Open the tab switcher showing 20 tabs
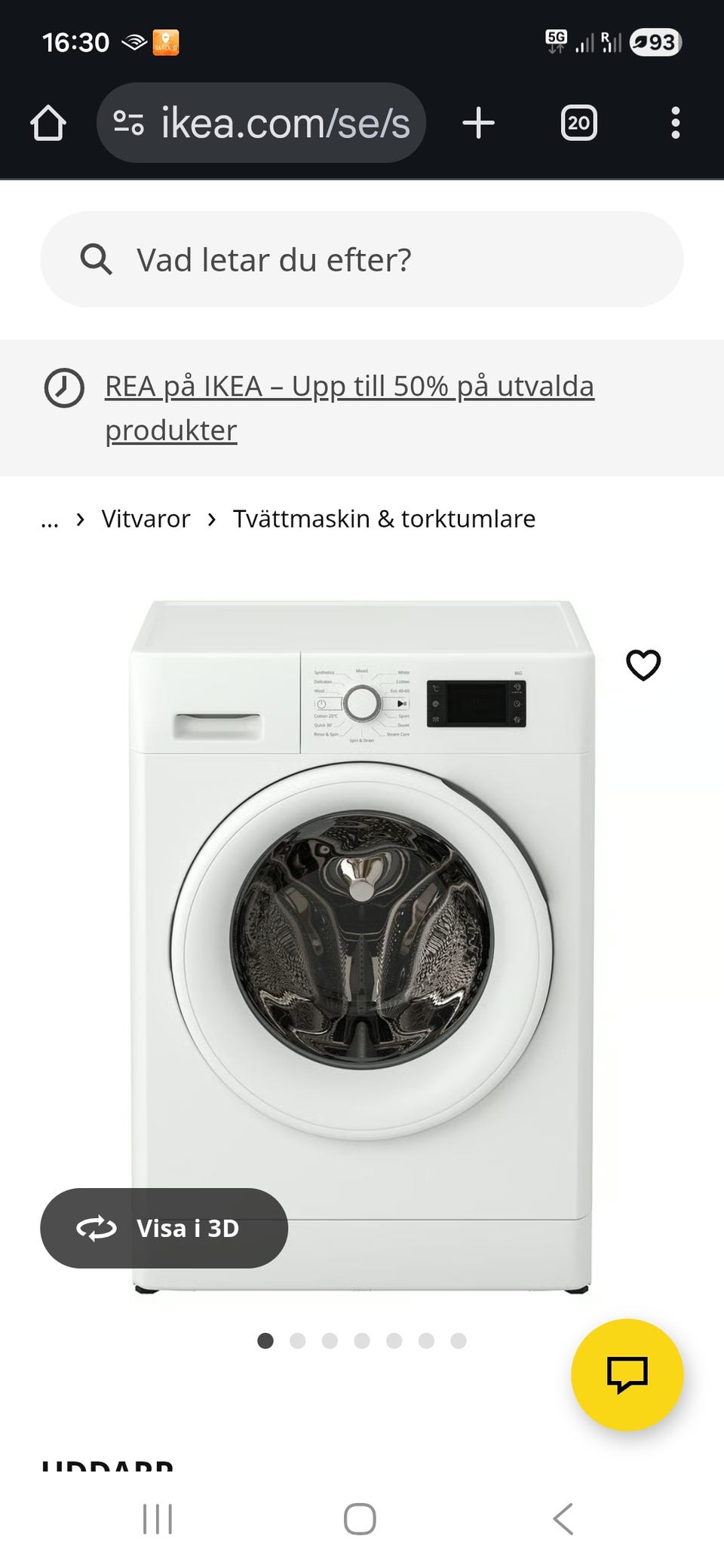The image size is (724, 1568). click(577, 123)
